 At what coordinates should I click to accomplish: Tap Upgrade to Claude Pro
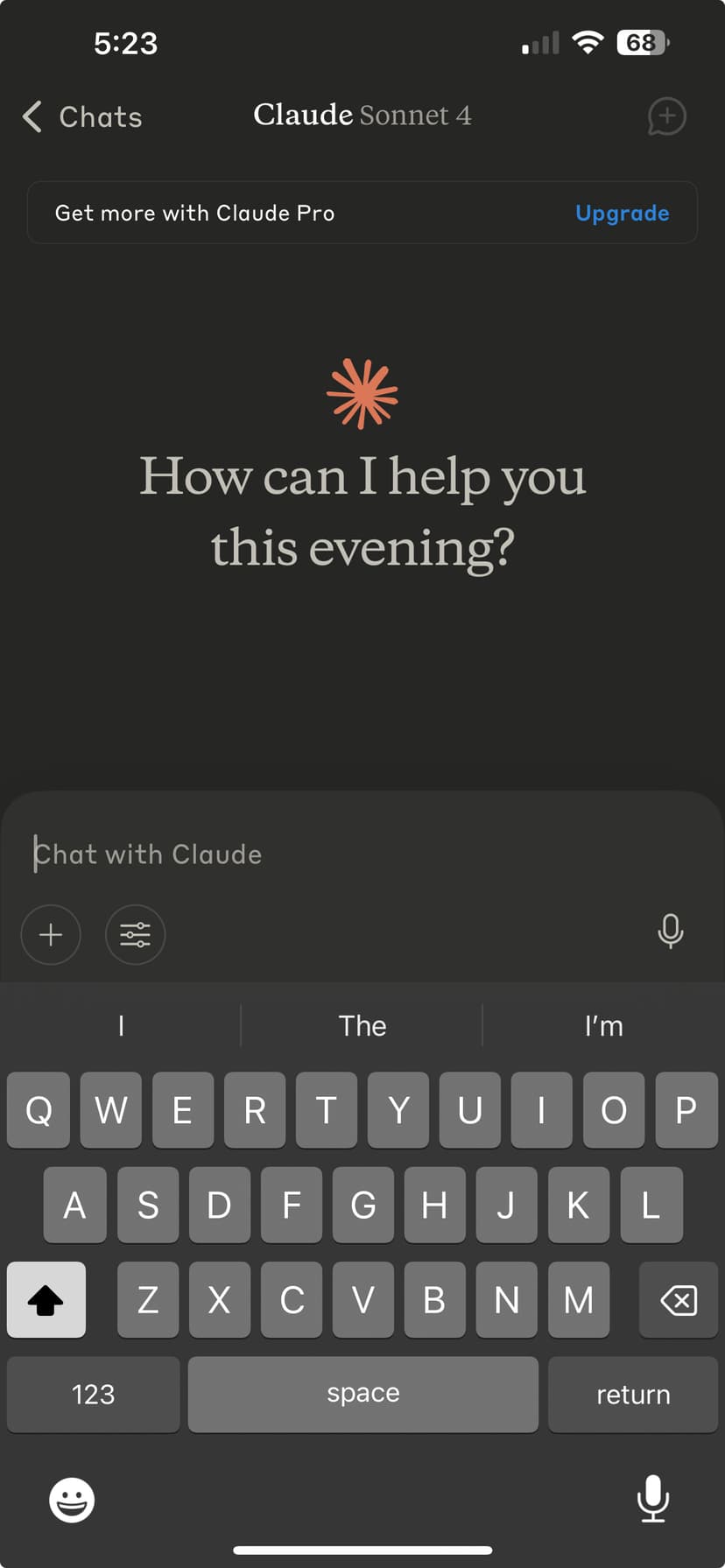[x=622, y=213]
